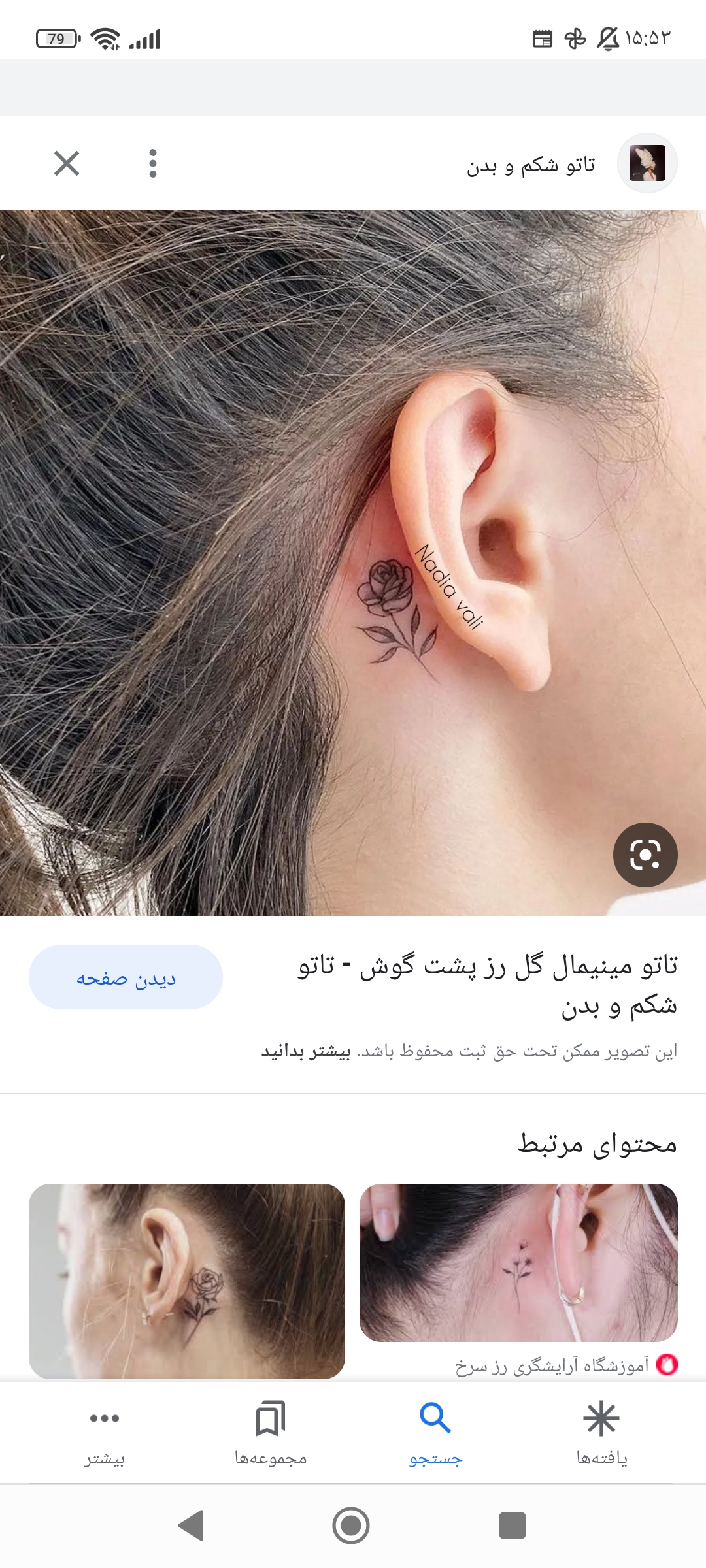Viewport: 706px width, 1568px height.
Task: Switch to the جستجو tab
Action: click(435, 1432)
